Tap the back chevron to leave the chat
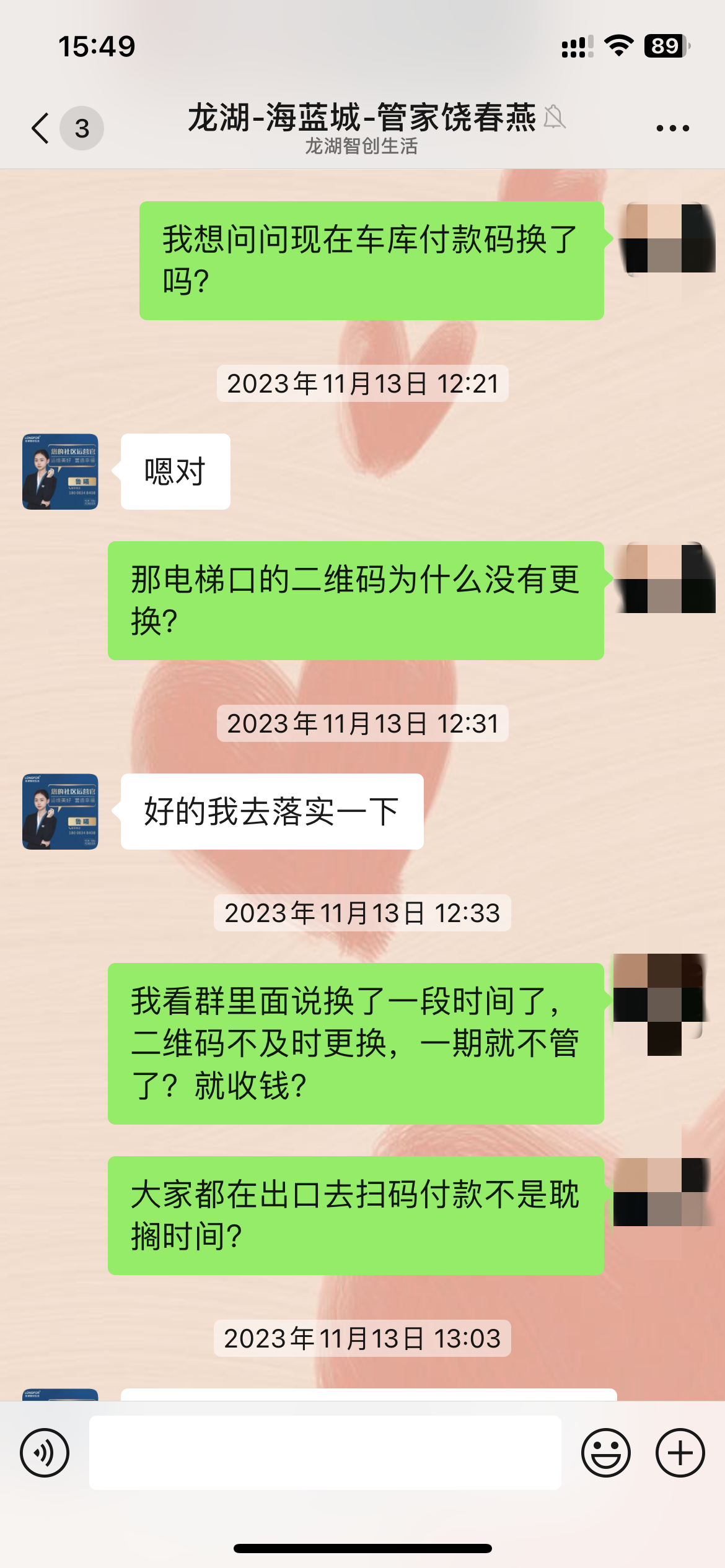 point(39,127)
